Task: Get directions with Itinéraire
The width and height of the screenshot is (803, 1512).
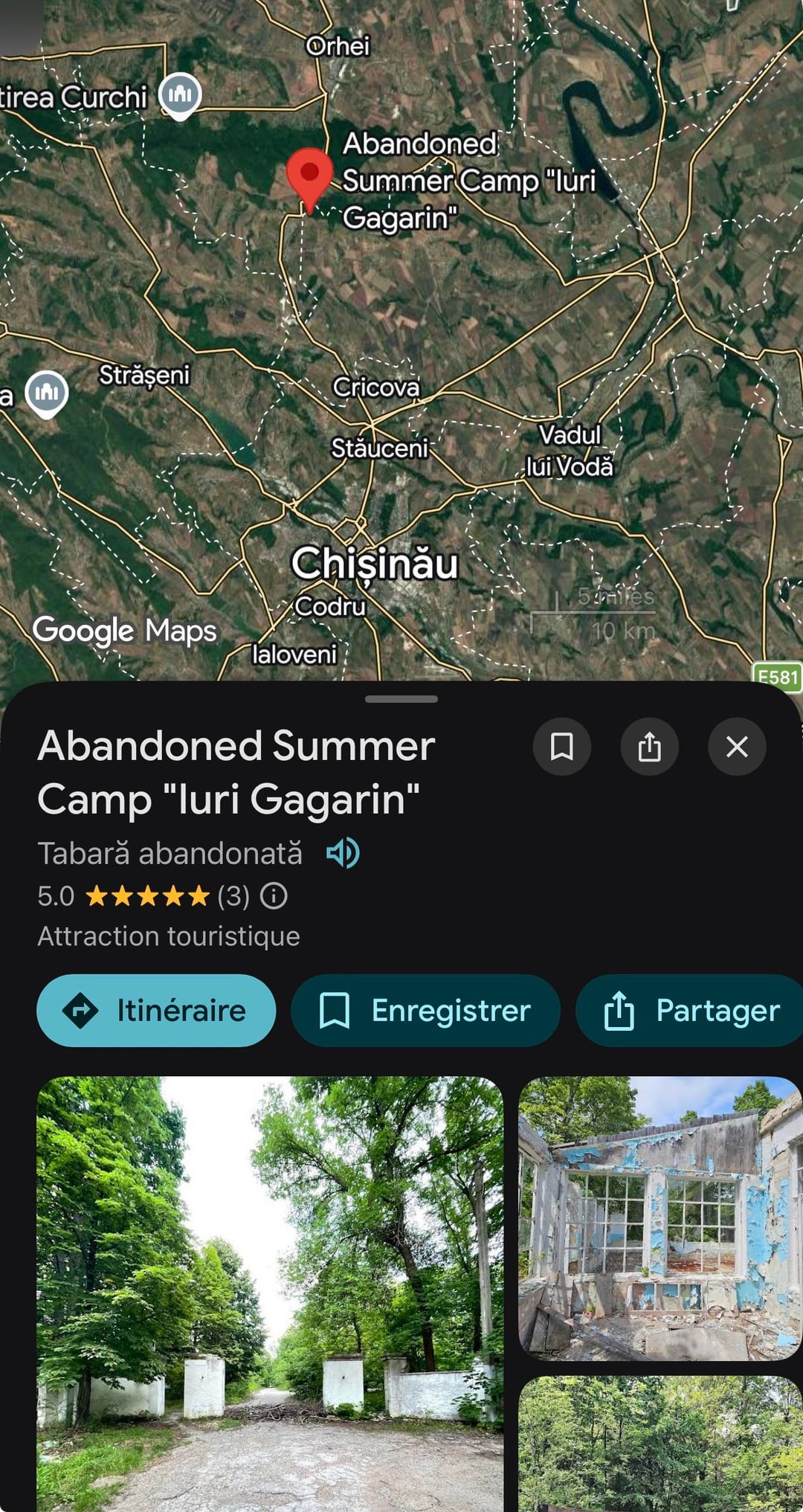Action: point(156,1010)
